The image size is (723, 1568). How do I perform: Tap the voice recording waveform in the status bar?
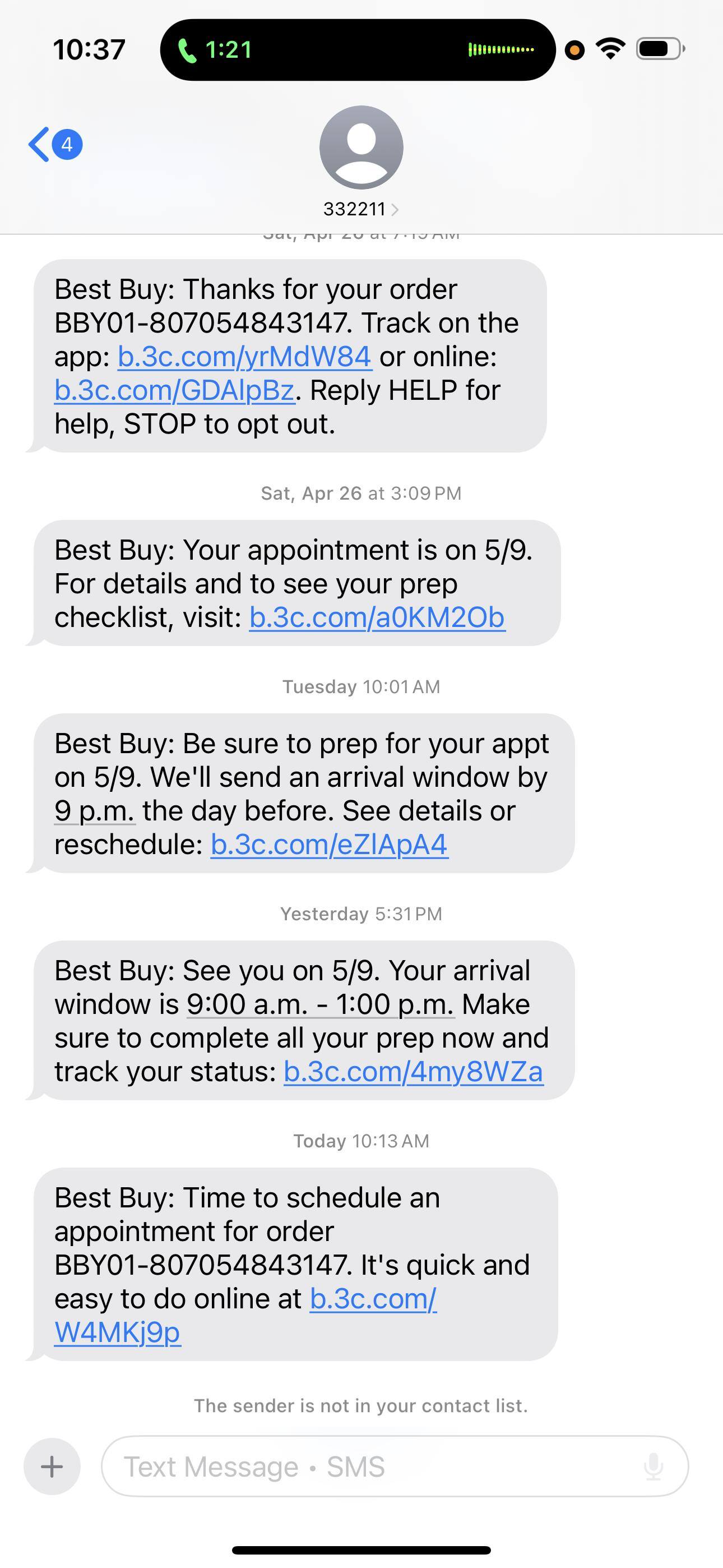point(500,49)
